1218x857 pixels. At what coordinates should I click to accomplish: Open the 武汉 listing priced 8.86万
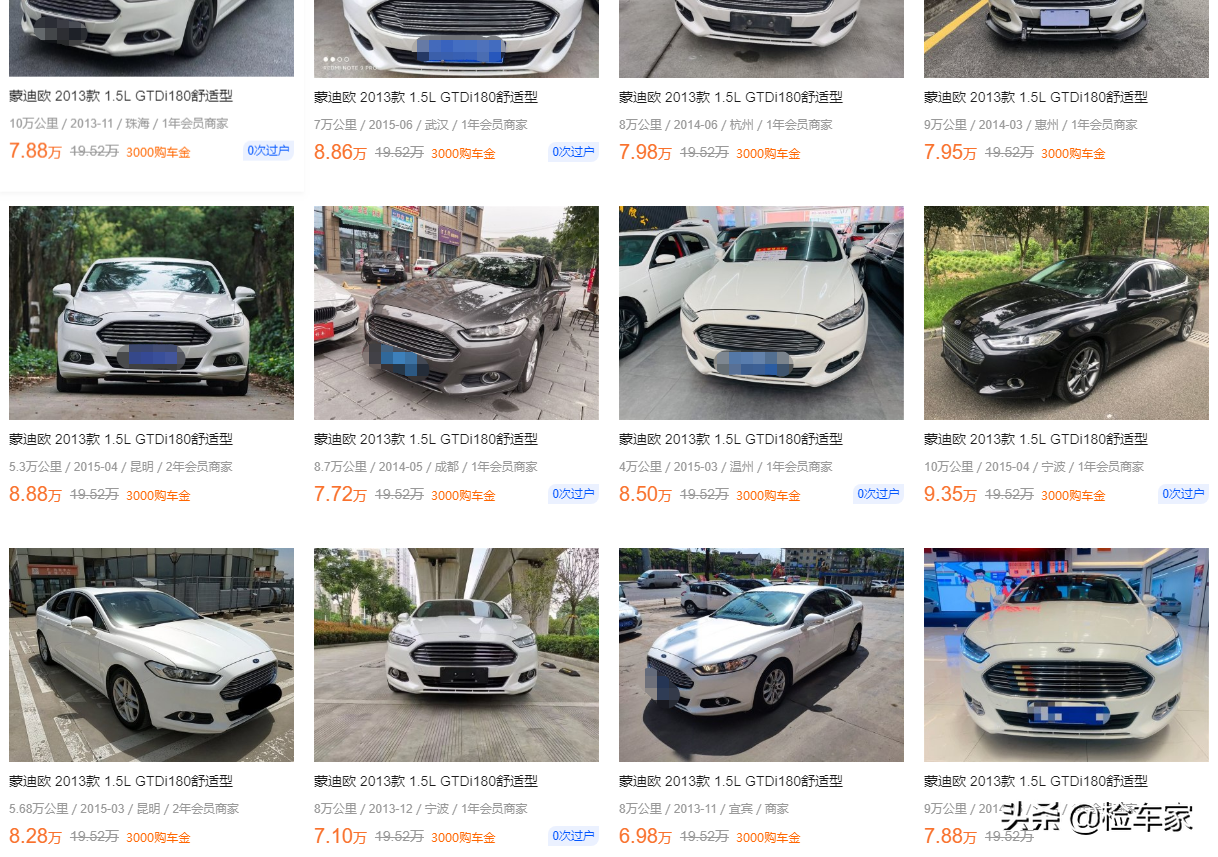pos(426,97)
